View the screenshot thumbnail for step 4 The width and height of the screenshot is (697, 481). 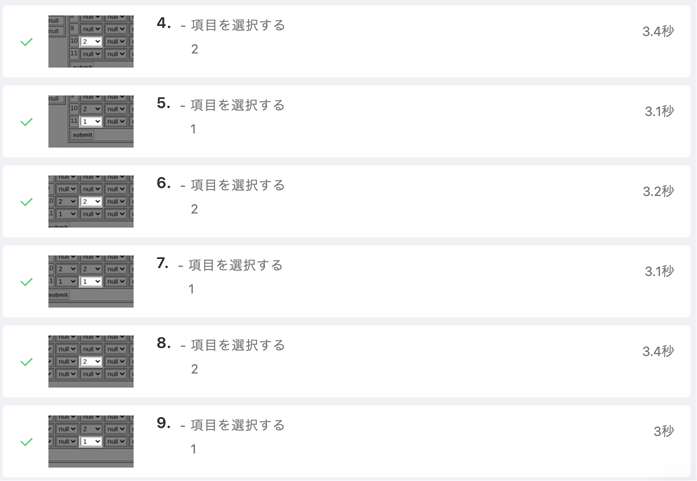click(91, 41)
